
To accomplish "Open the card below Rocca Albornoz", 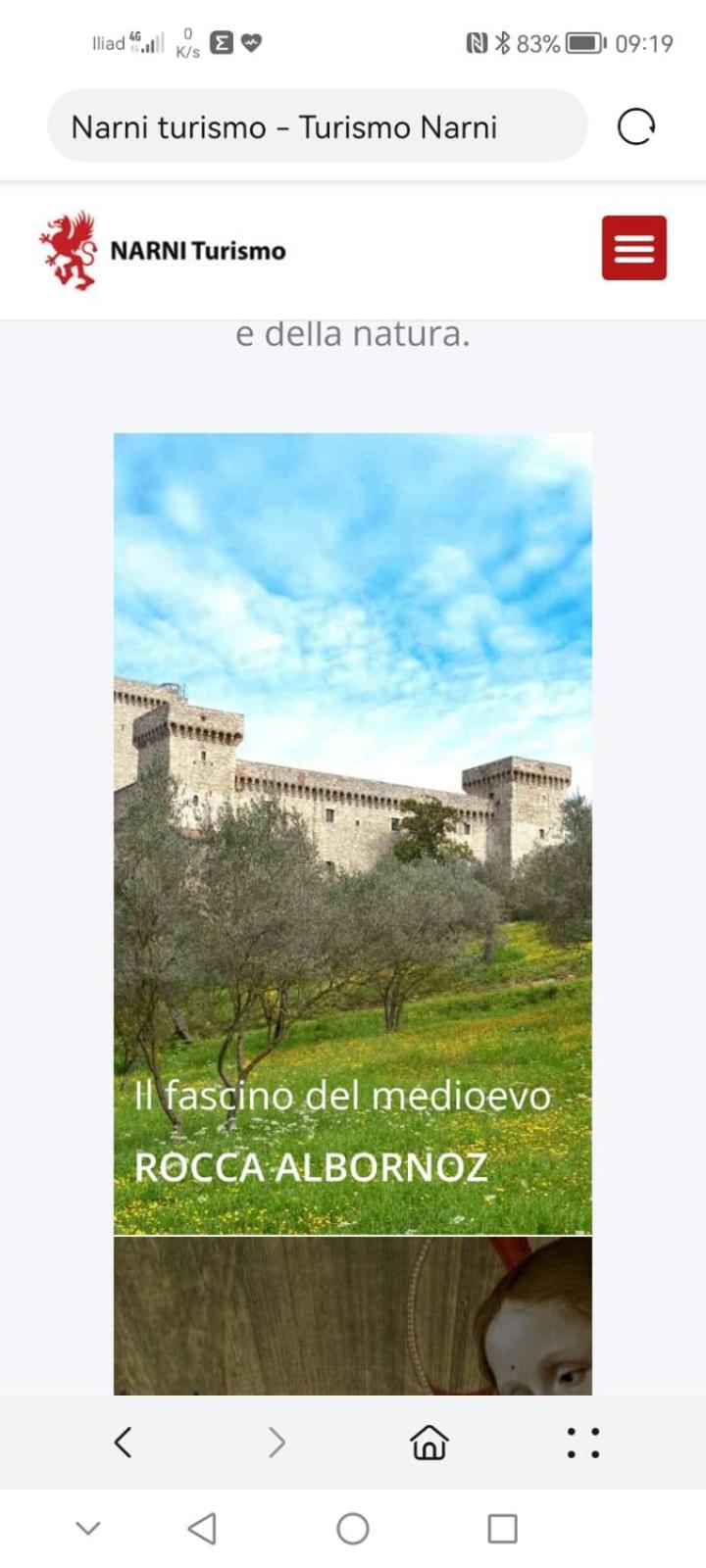I will (353, 1316).
